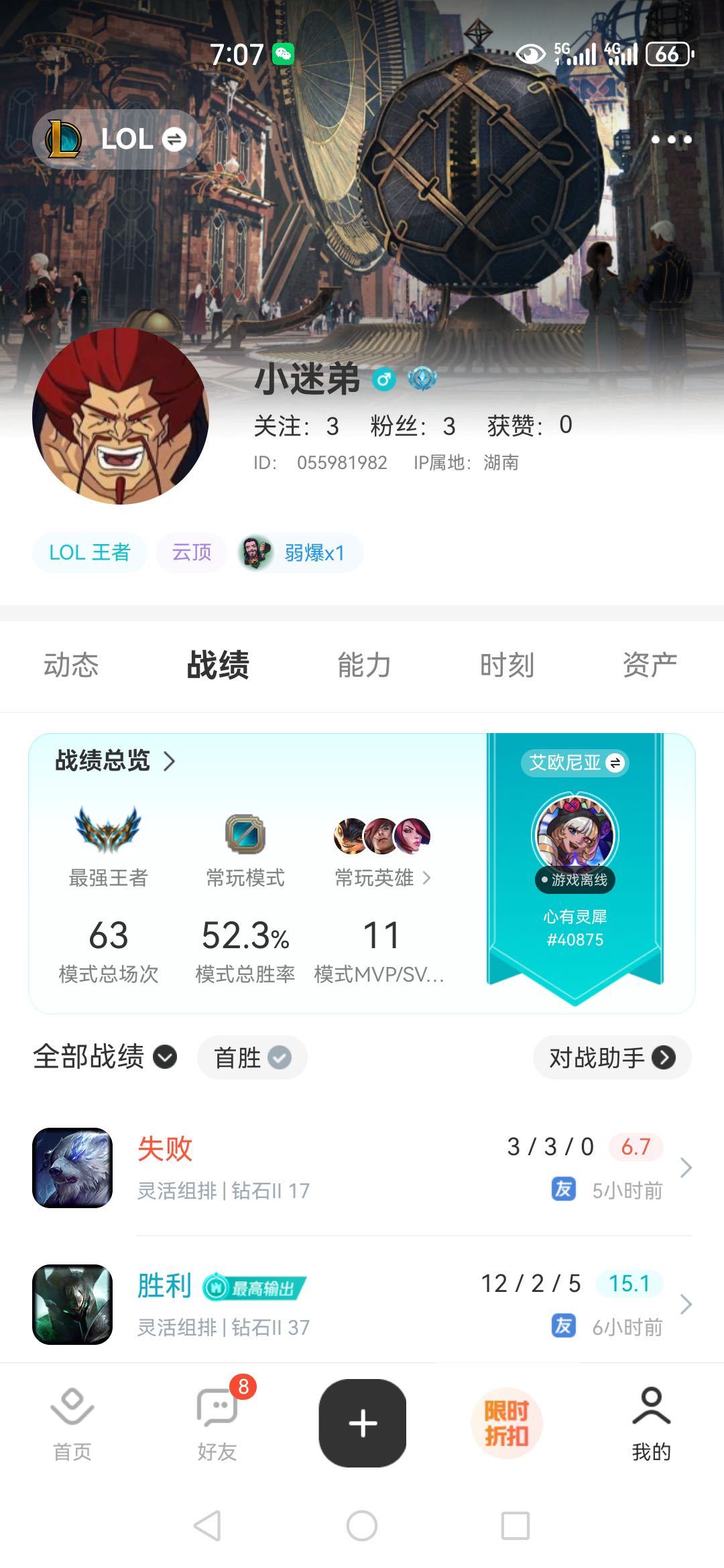
Task: Tap the system back button
Action: [207, 1526]
